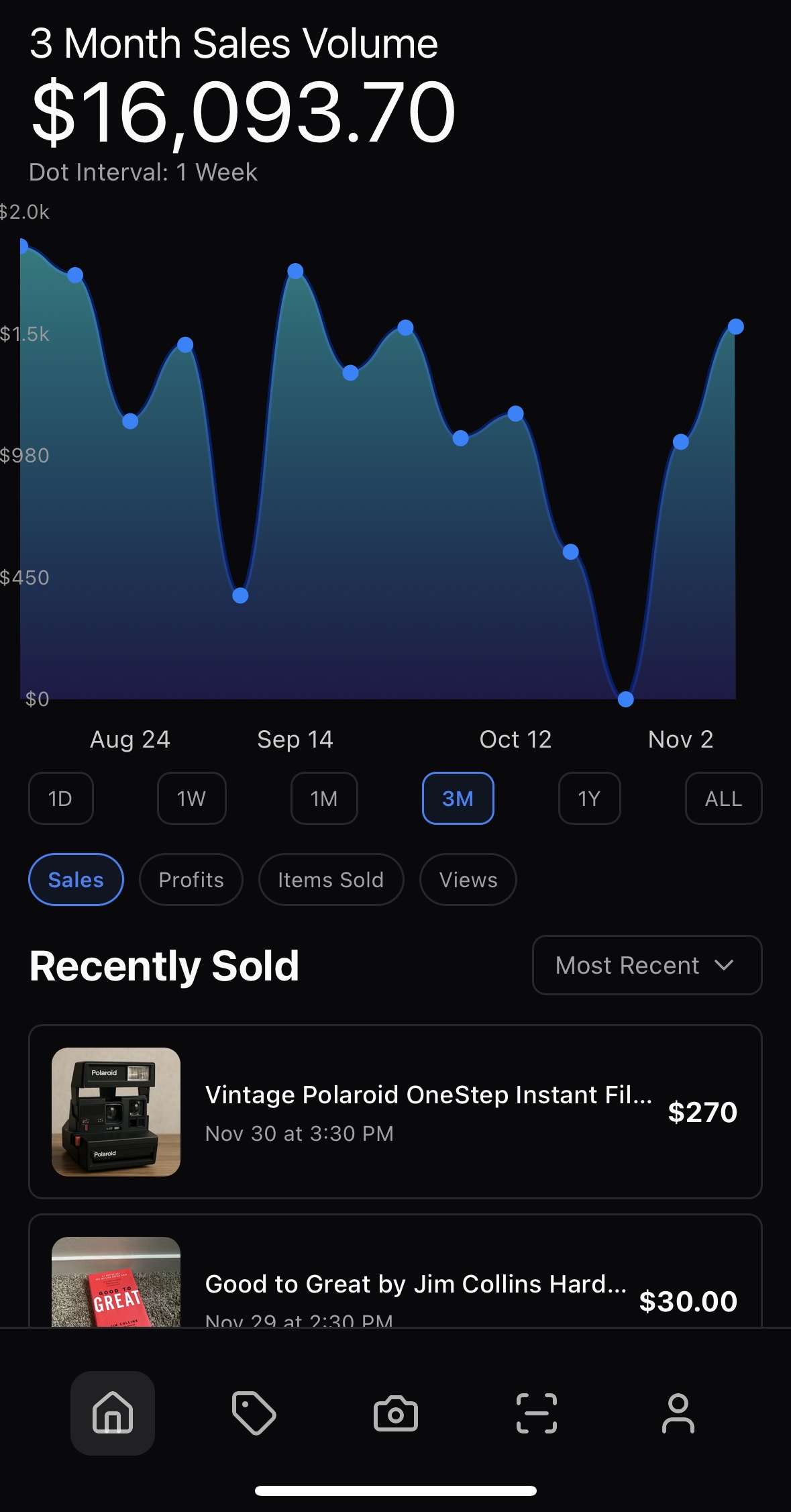Open the barcode scanner icon
Image resolution: width=791 pixels, height=1512 pixels.
[x=537, y=1412]
